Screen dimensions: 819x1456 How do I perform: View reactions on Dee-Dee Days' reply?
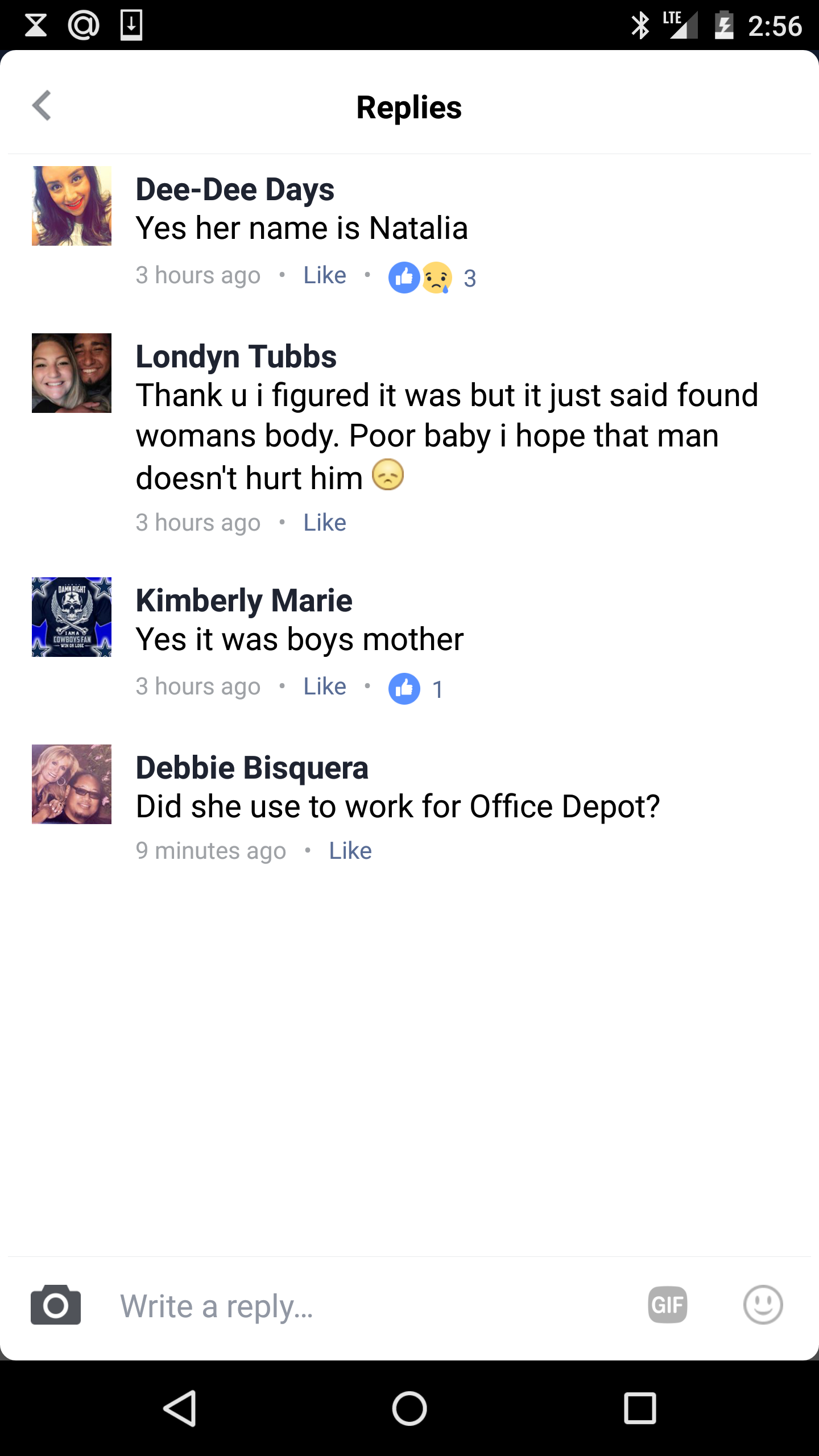[x=432, y=278]
